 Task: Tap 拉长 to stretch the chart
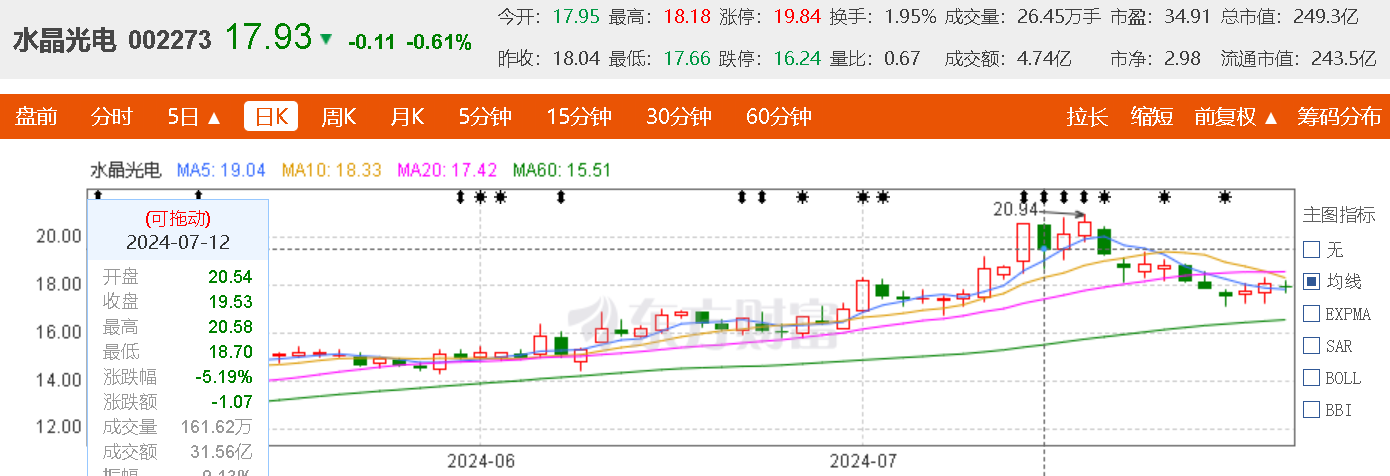(x=1087, y=117)
